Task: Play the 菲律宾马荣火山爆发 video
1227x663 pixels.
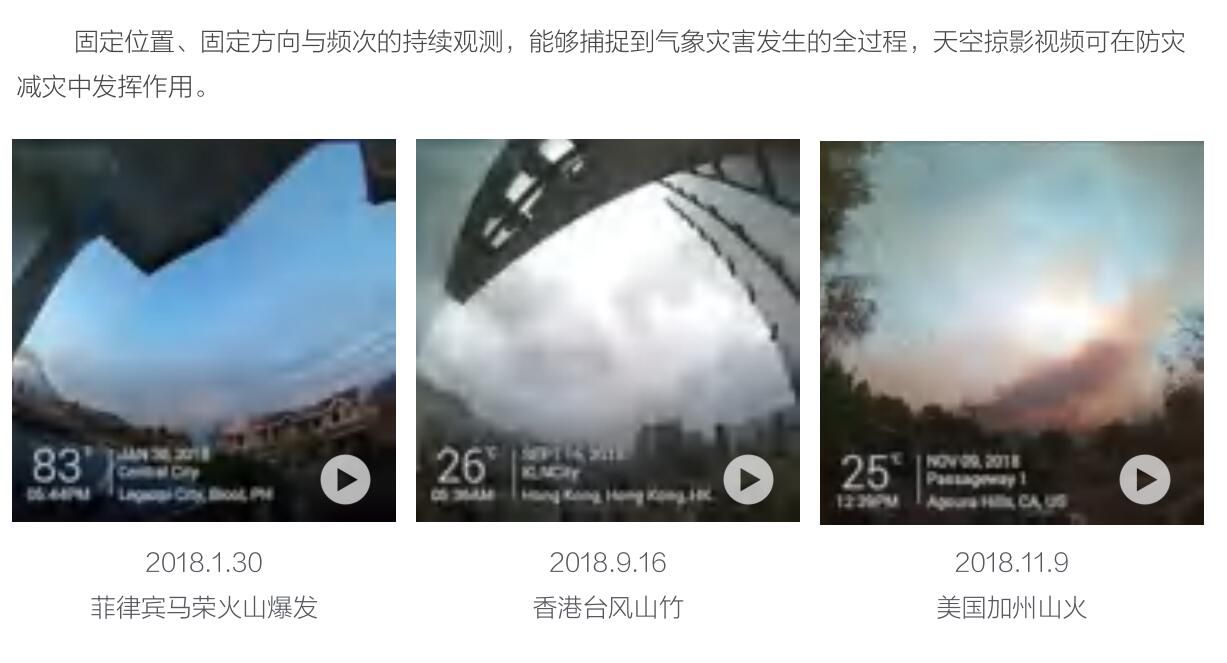Action: coord(345,480)
